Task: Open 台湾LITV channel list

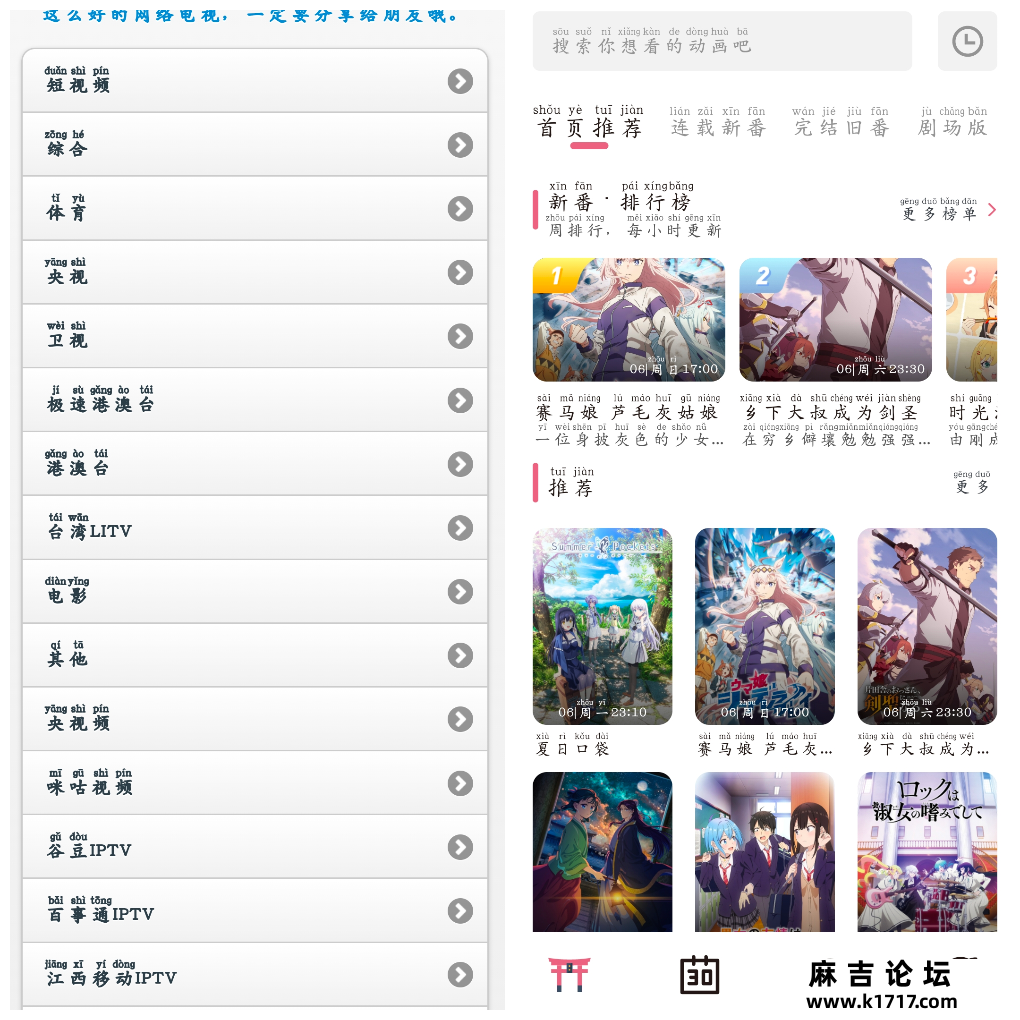Action: [254, 528]
